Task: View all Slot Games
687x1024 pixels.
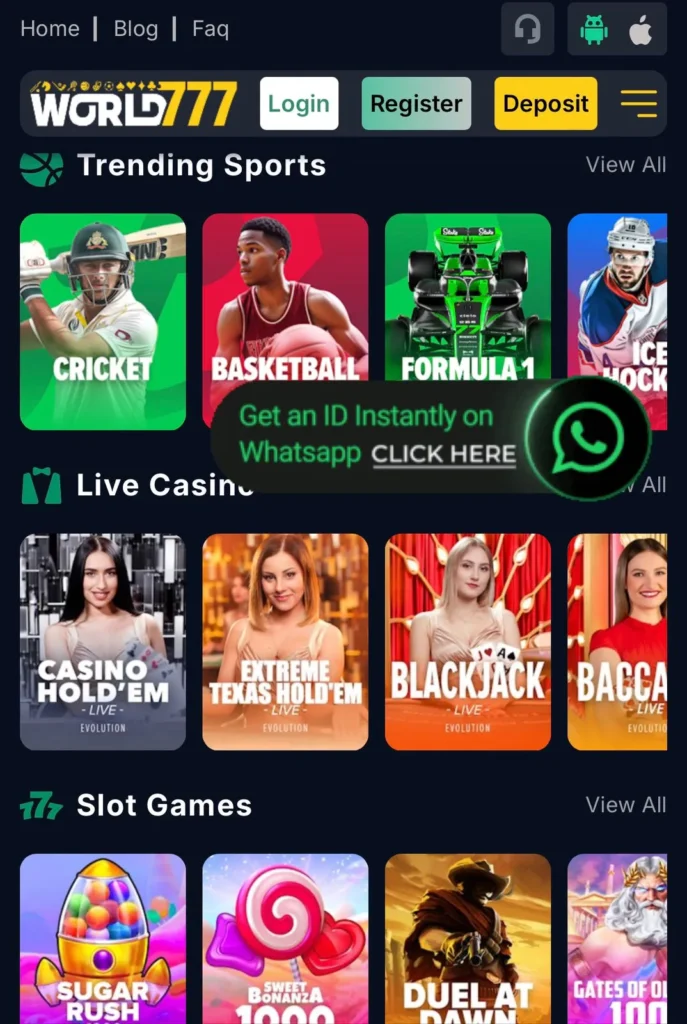Action: (625, 805)
